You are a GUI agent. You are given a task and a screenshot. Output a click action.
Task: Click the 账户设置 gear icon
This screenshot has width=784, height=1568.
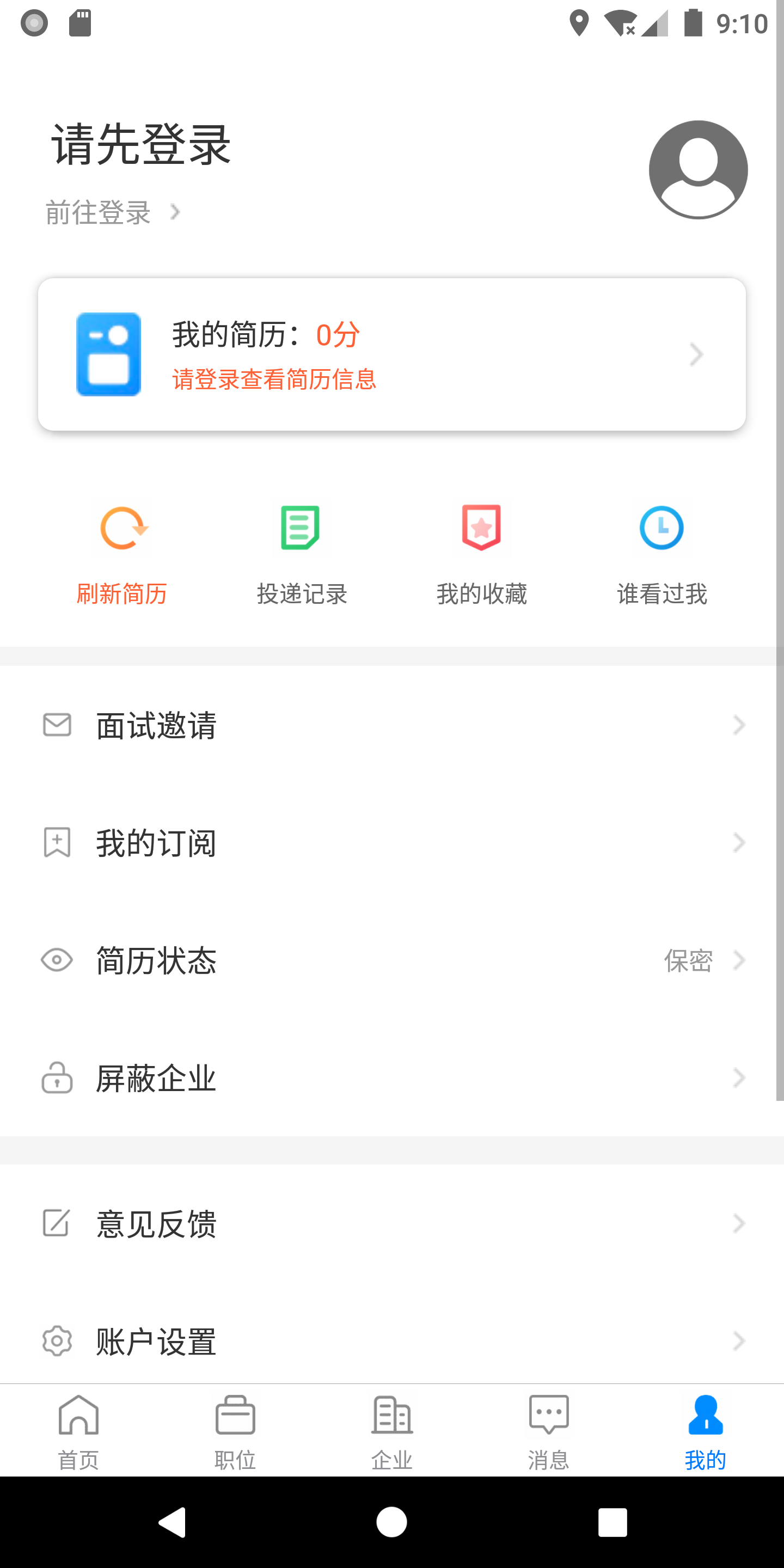tap(57, 1339)
